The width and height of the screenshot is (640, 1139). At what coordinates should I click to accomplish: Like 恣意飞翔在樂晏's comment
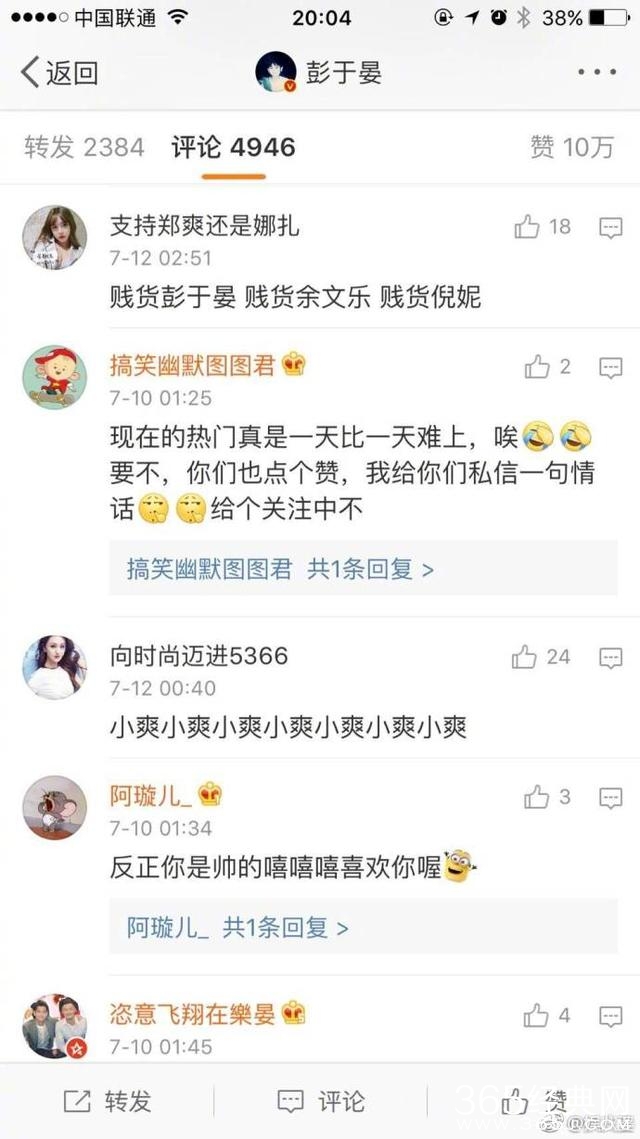[x=538, y=1016]
